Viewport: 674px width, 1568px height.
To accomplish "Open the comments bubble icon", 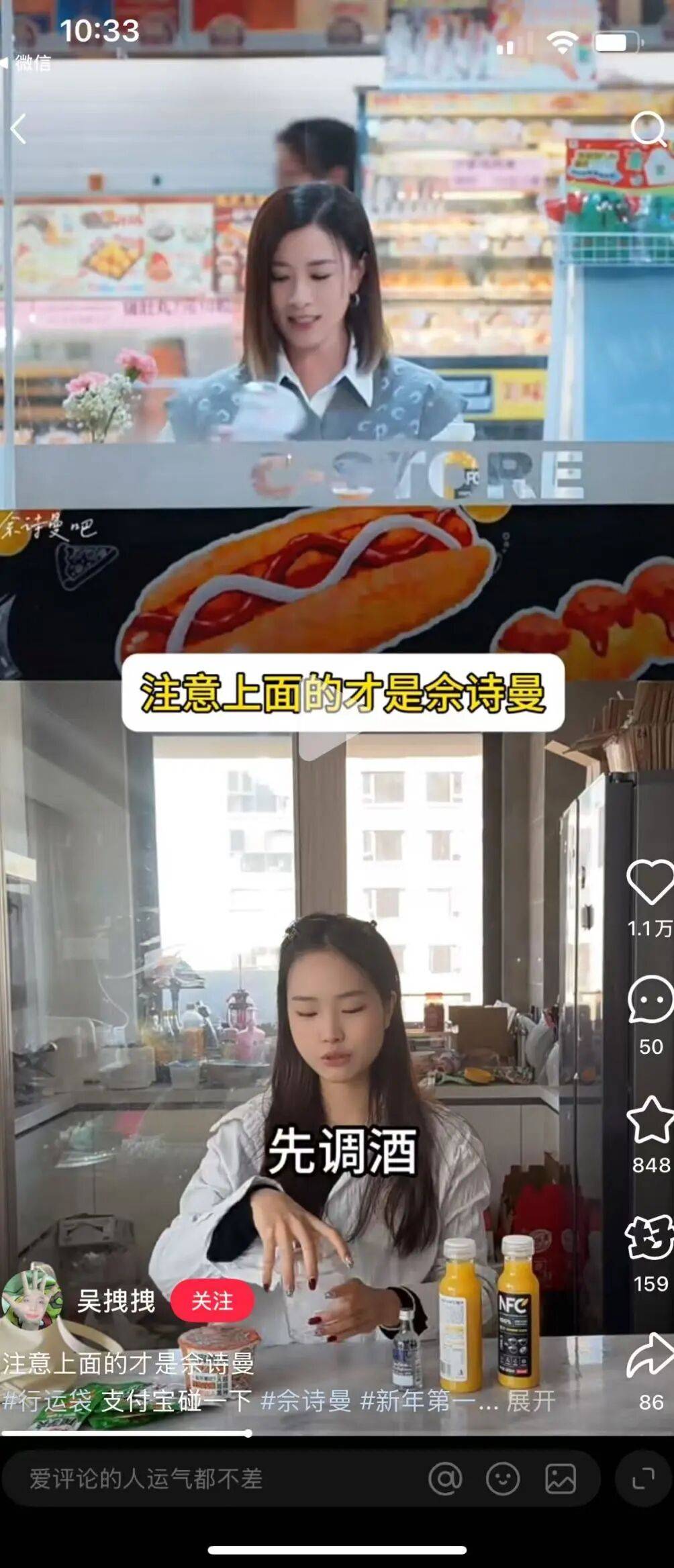I will (x=650, y=1000).
